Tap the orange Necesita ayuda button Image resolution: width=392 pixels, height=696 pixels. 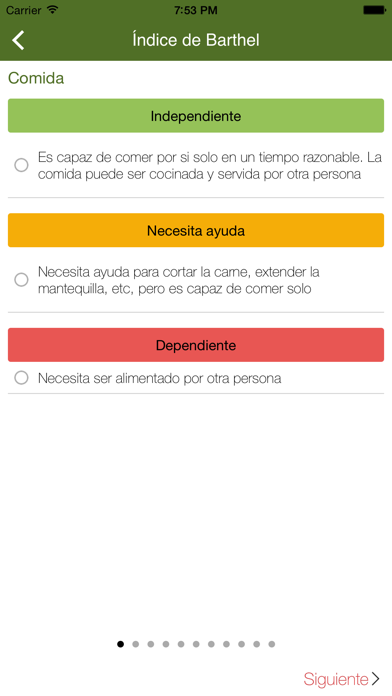[196, 230]
